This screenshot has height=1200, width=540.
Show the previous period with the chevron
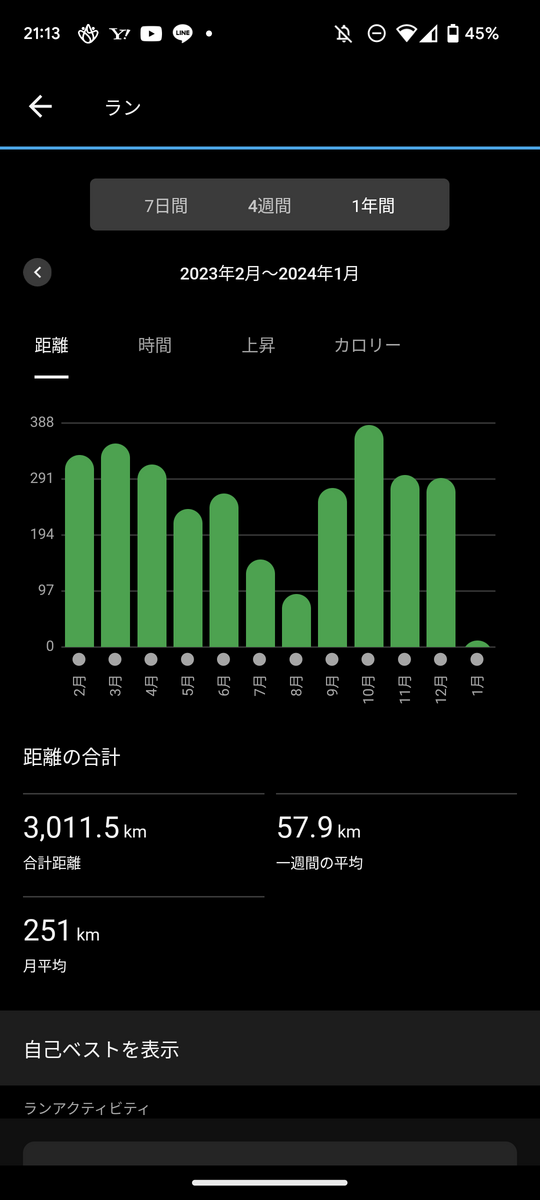pos(37,272)
